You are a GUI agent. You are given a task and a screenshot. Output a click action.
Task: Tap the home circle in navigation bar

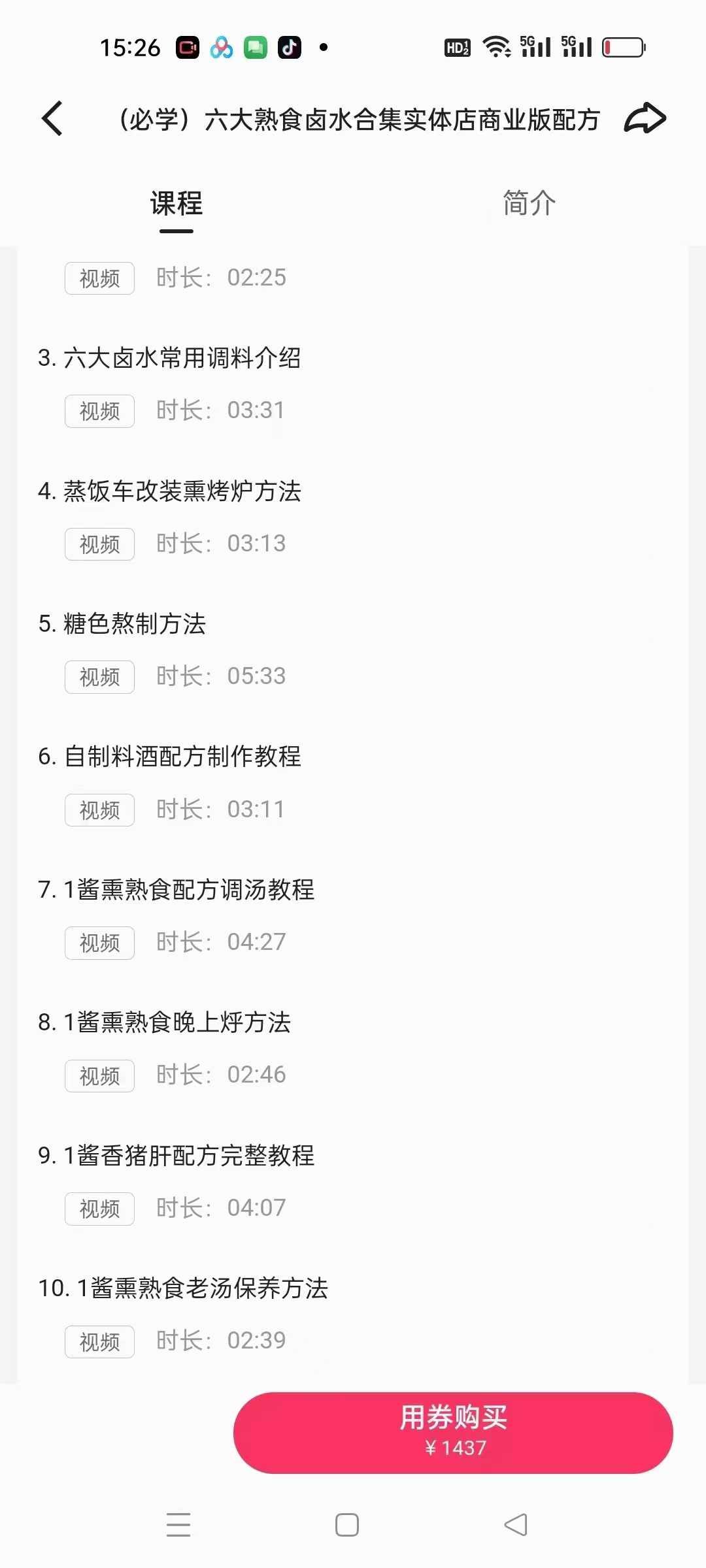tap(346, 1525)
